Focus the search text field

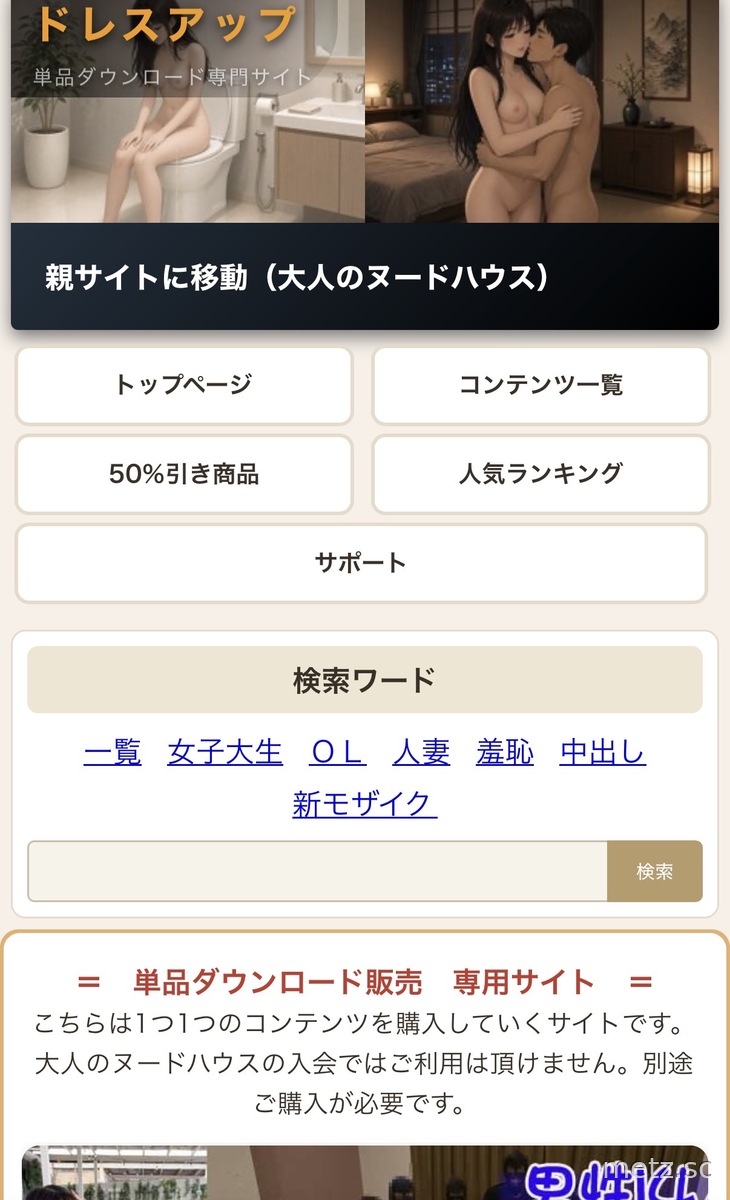point(317,871)
